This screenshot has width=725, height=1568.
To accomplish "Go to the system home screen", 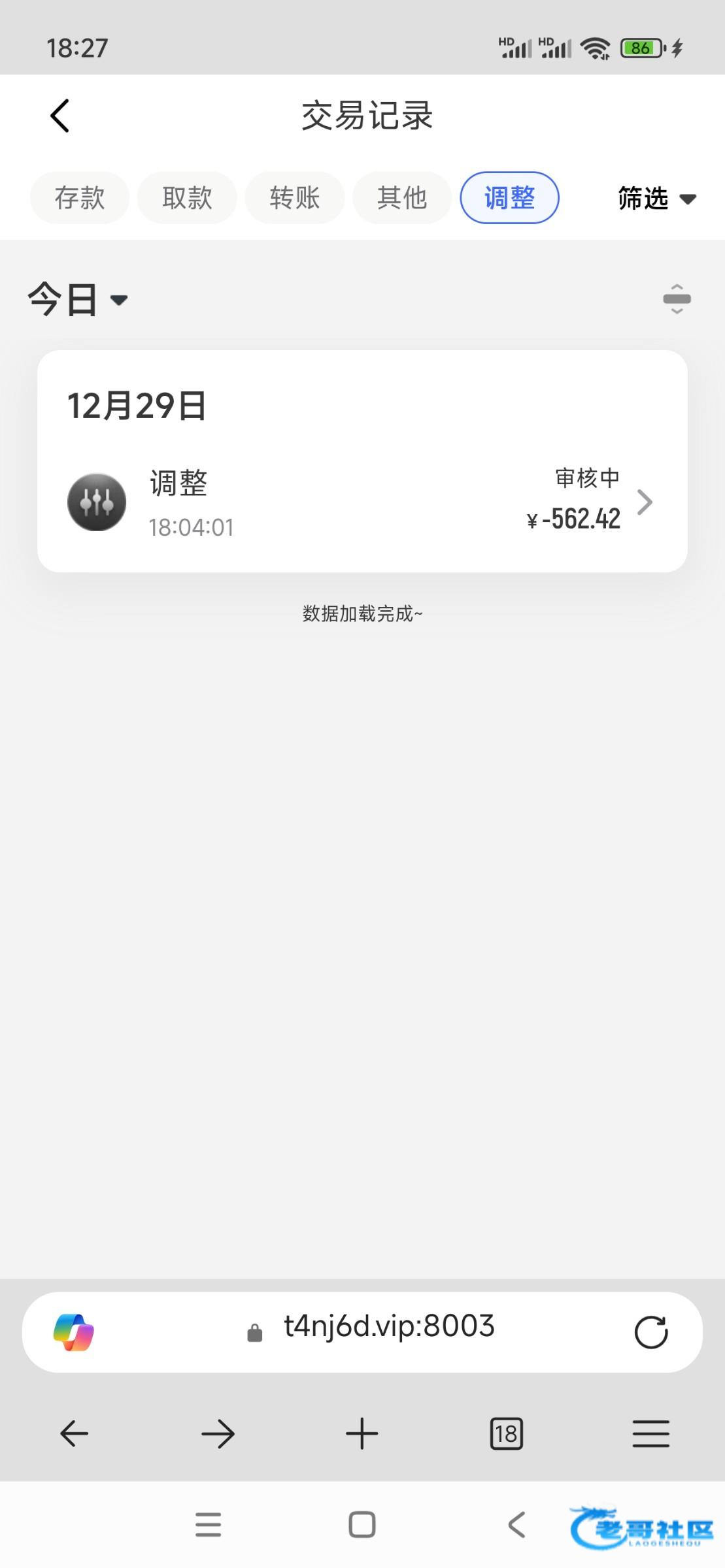I will pyautogui.click(x=362, y=1525).
